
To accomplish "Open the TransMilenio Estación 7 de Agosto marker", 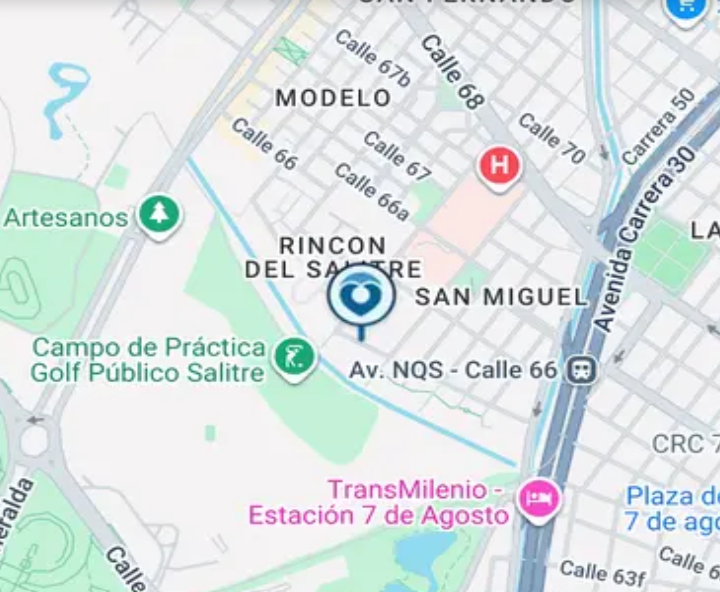I will tap(539, 497).
